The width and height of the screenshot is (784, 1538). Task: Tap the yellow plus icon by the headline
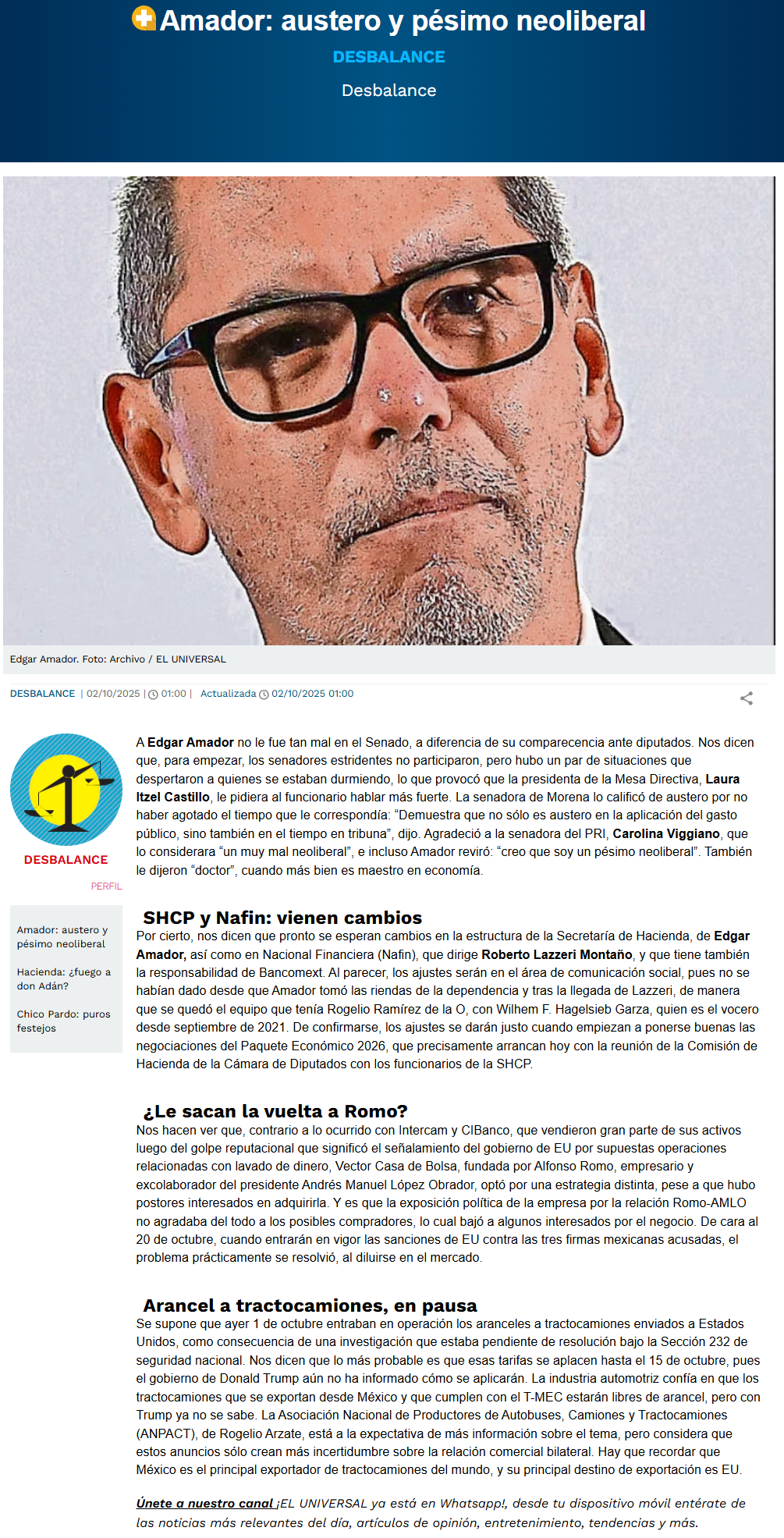pos(144,19)
